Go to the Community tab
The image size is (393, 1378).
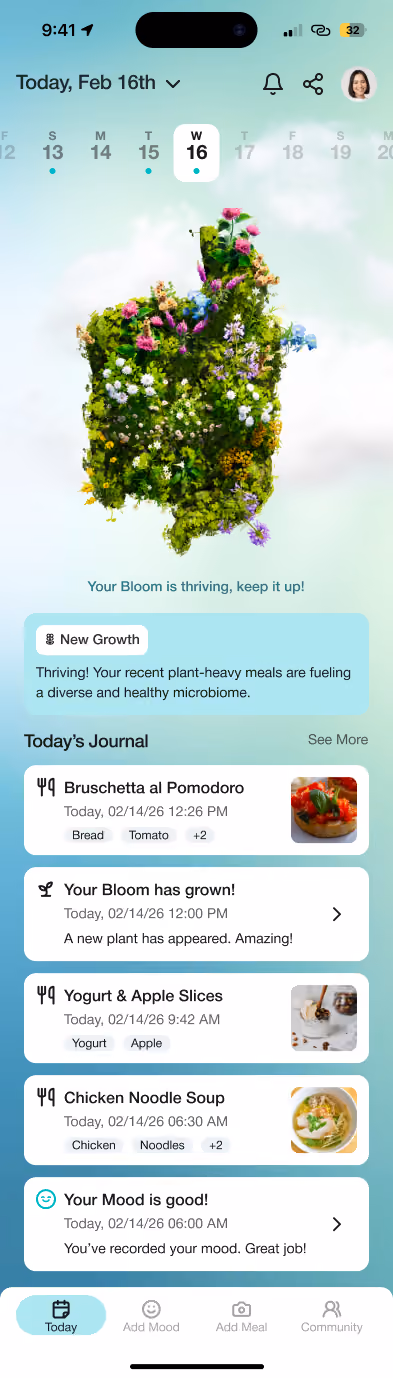[x=332, y=1316]
